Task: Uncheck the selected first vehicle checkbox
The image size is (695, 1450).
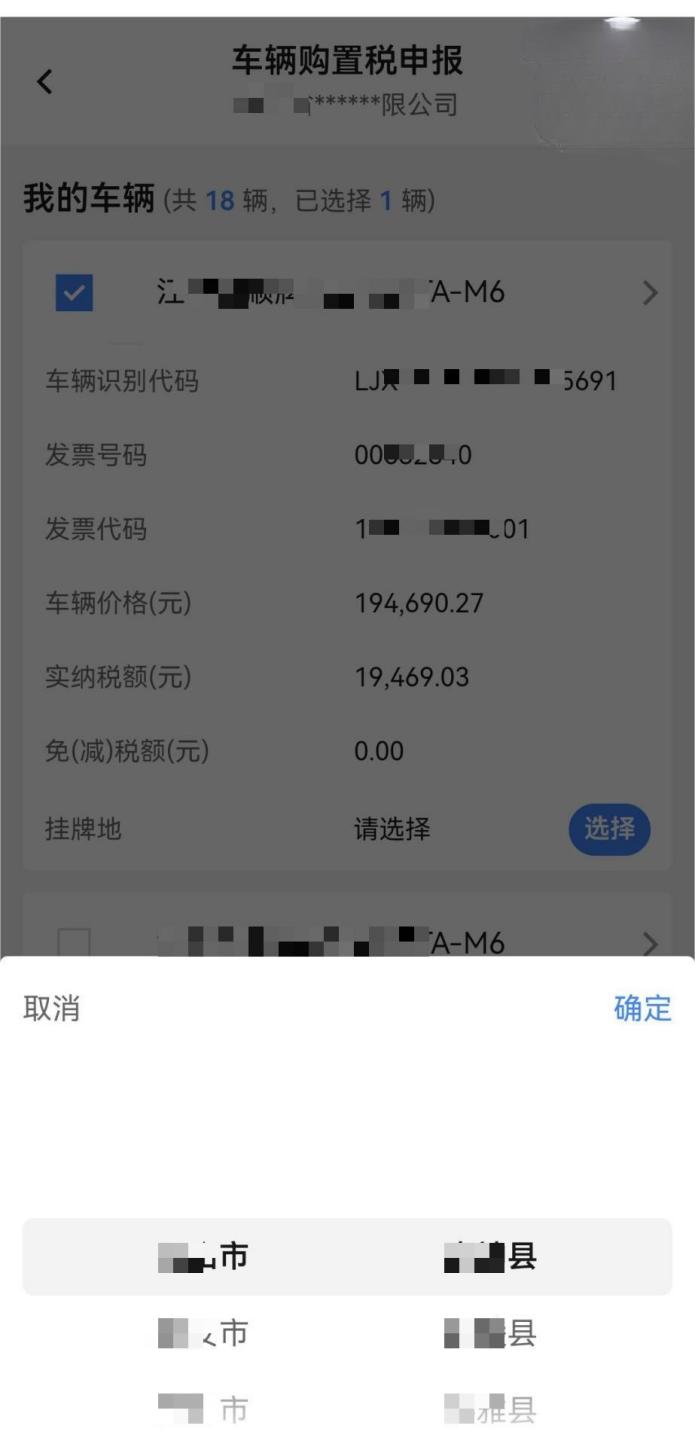Action: [x=74, y=293]
